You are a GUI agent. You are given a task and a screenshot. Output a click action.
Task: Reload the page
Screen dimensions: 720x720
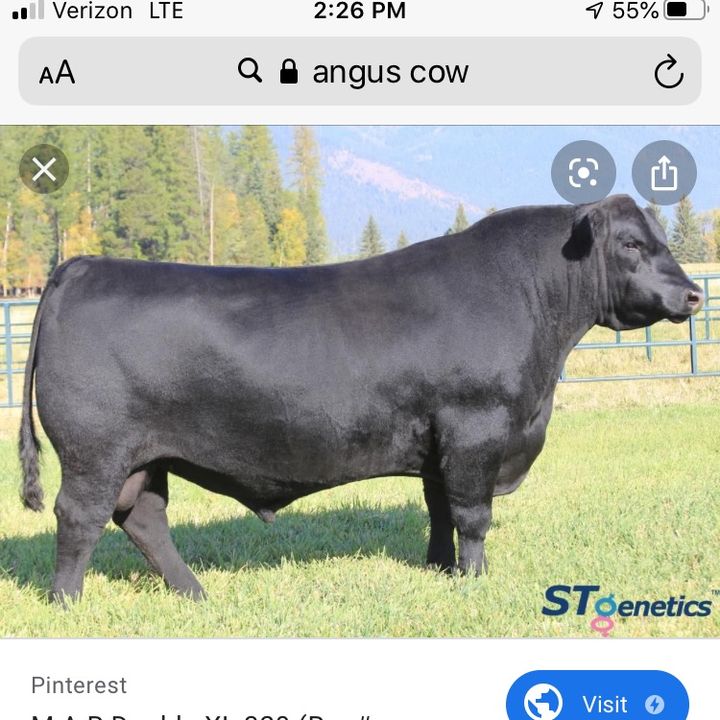[x=668, y=72]
